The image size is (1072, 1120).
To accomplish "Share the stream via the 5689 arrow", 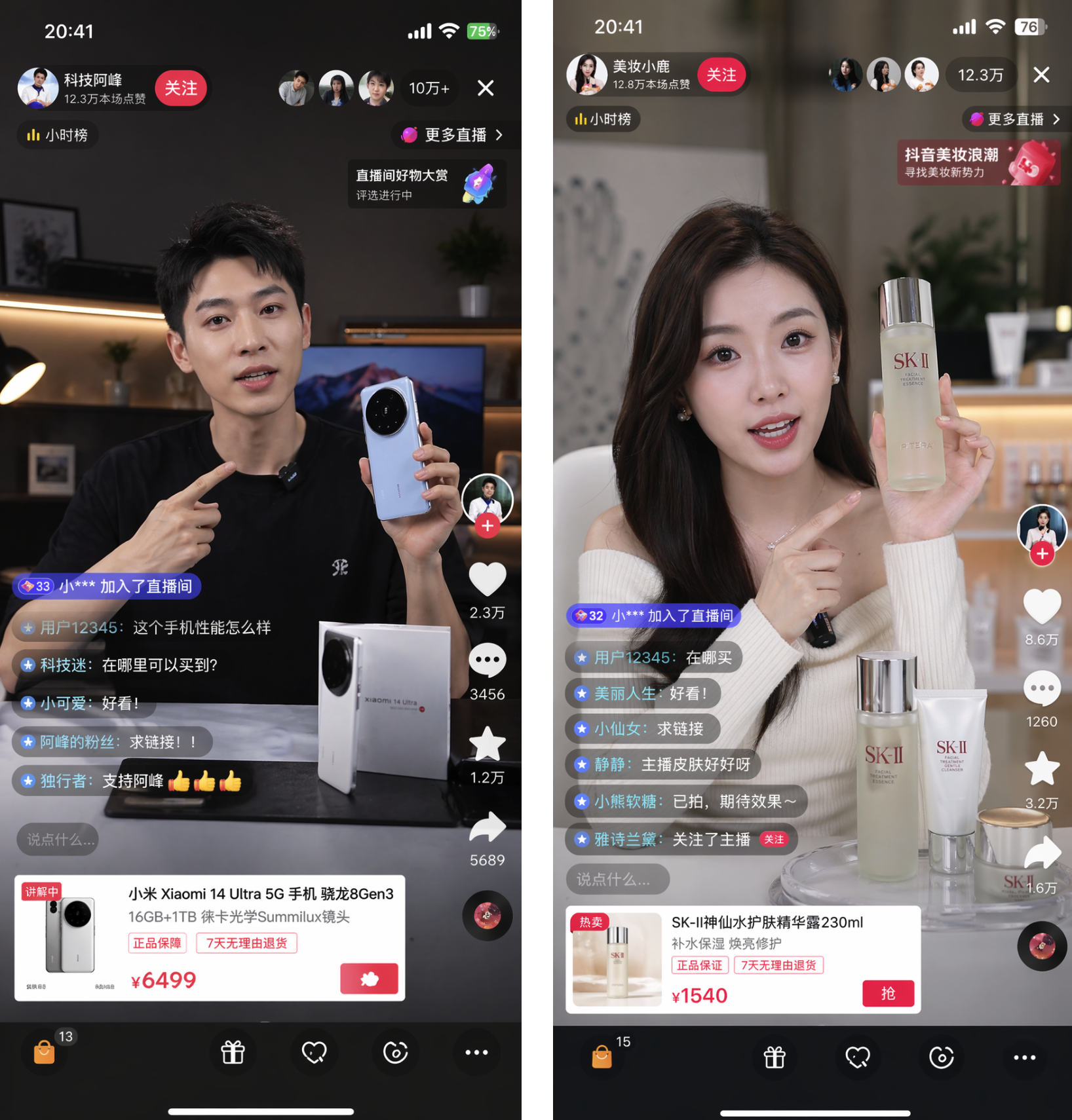I will point(488,828).
